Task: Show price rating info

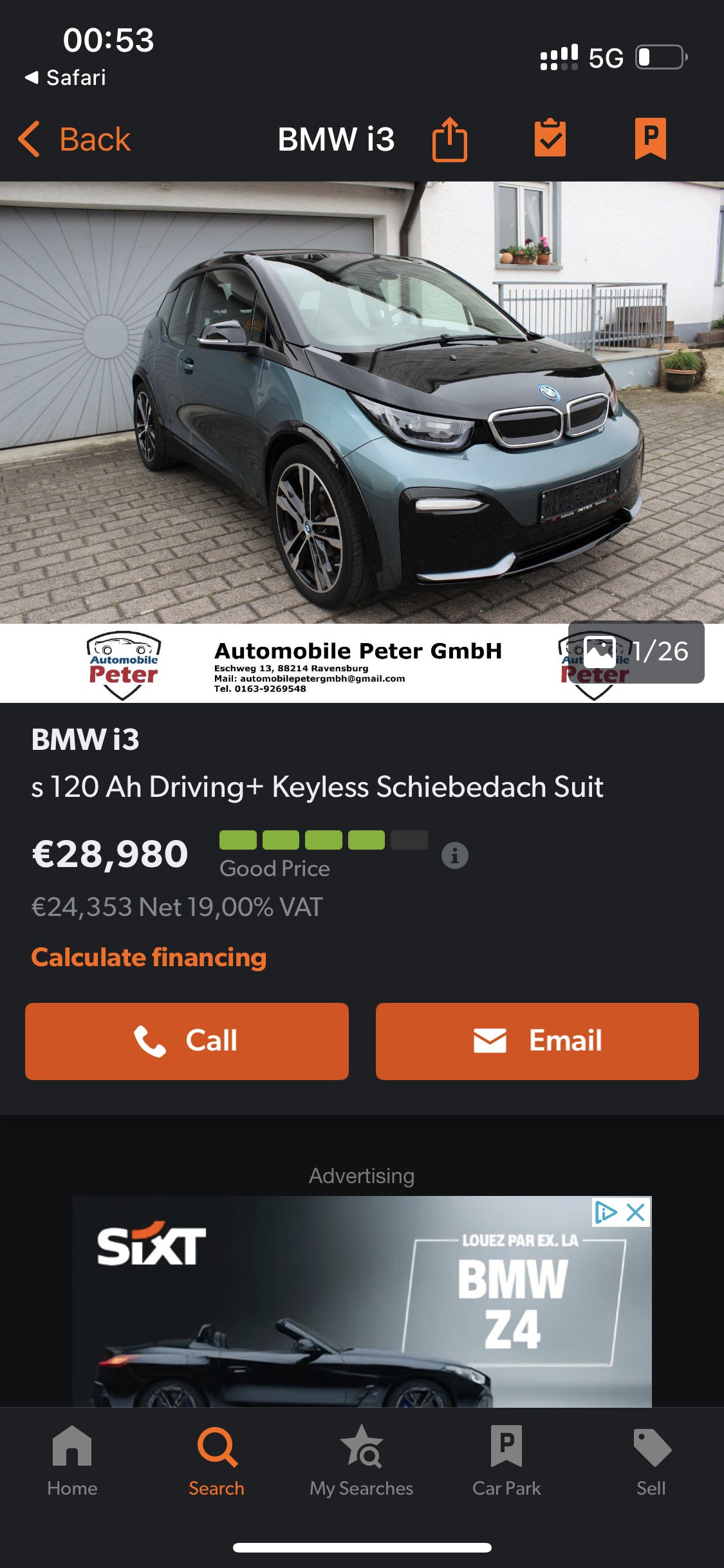Action: (x=454, y=855)
